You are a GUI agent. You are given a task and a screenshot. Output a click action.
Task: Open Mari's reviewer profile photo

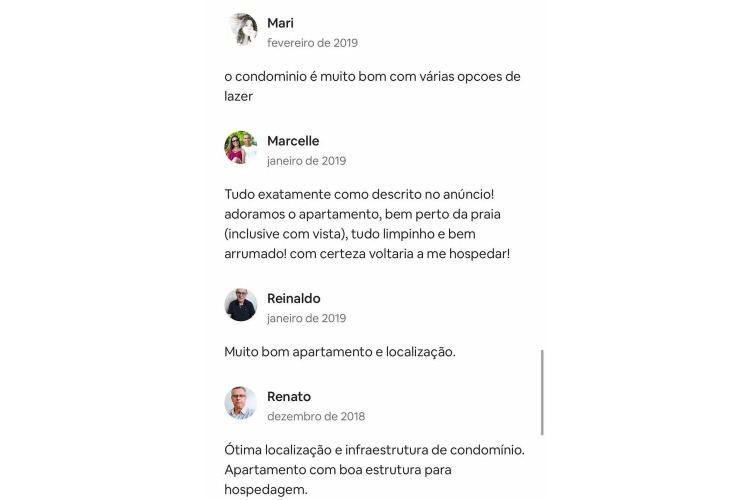[241, 31]
